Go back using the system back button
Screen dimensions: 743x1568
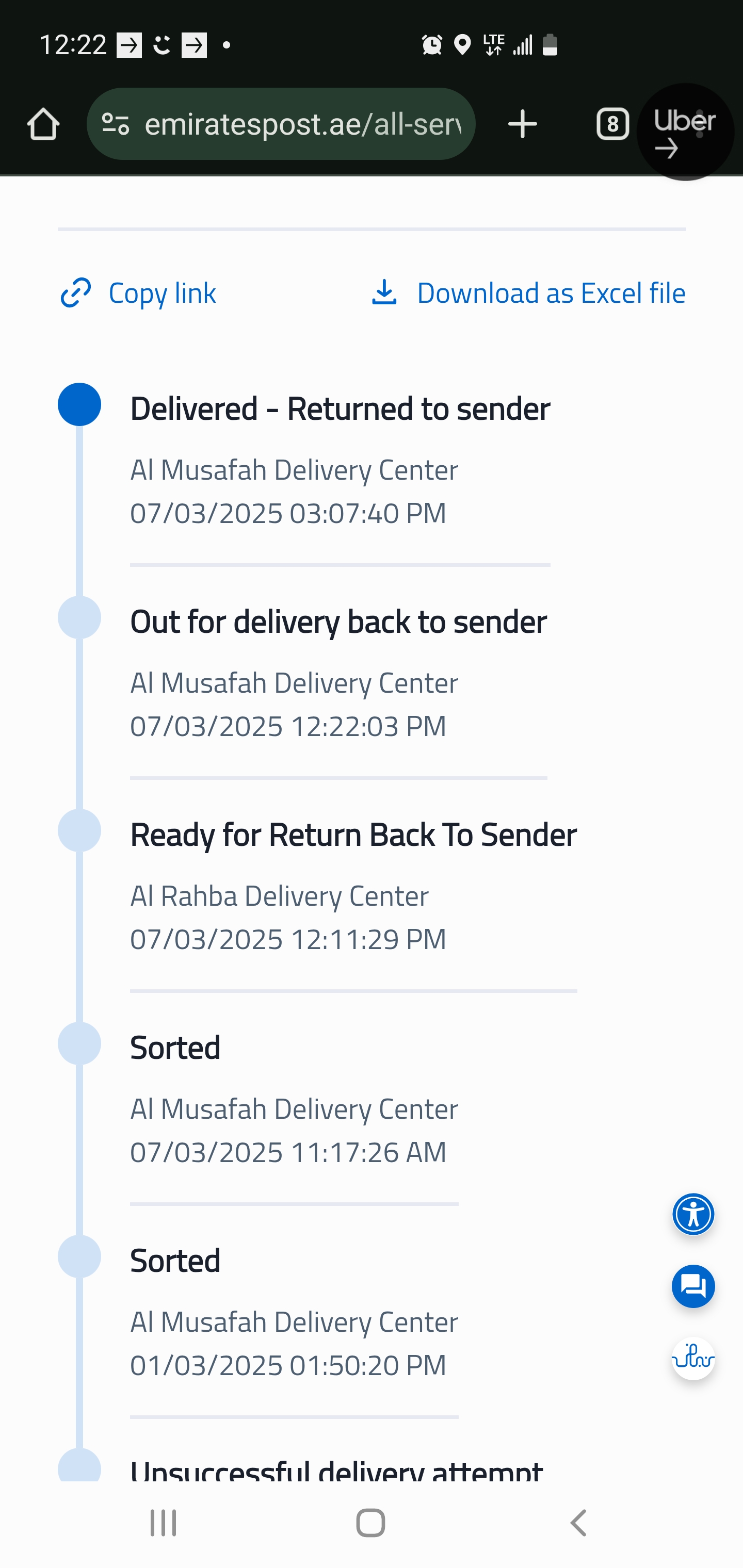coord(578,1523)
